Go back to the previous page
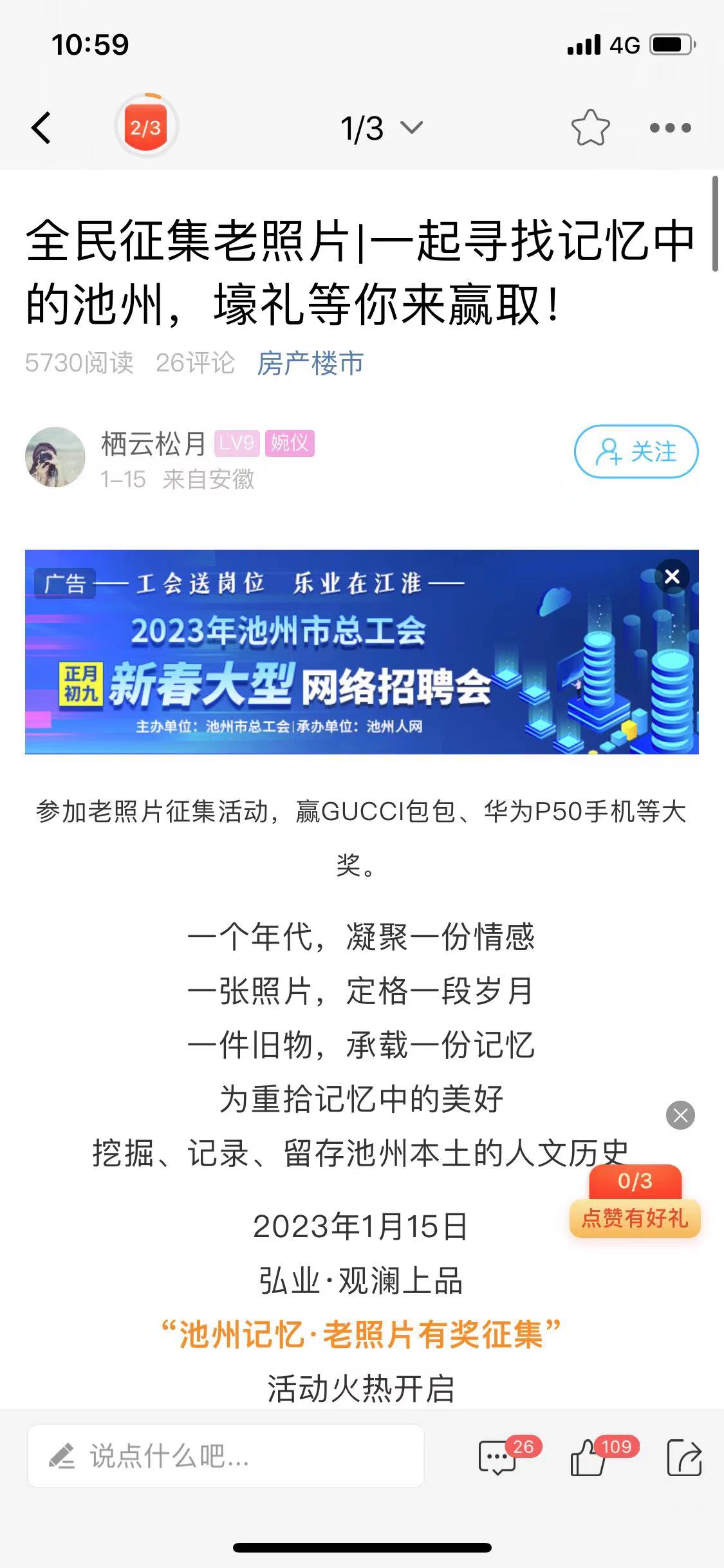 tap(41, 127)
